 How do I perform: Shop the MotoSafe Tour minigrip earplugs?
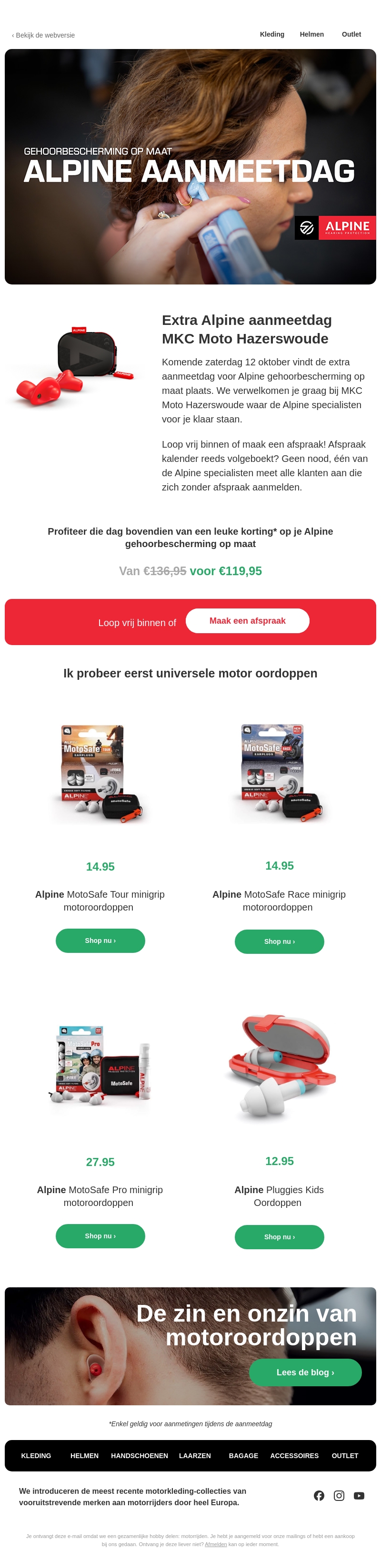(100, 941)
